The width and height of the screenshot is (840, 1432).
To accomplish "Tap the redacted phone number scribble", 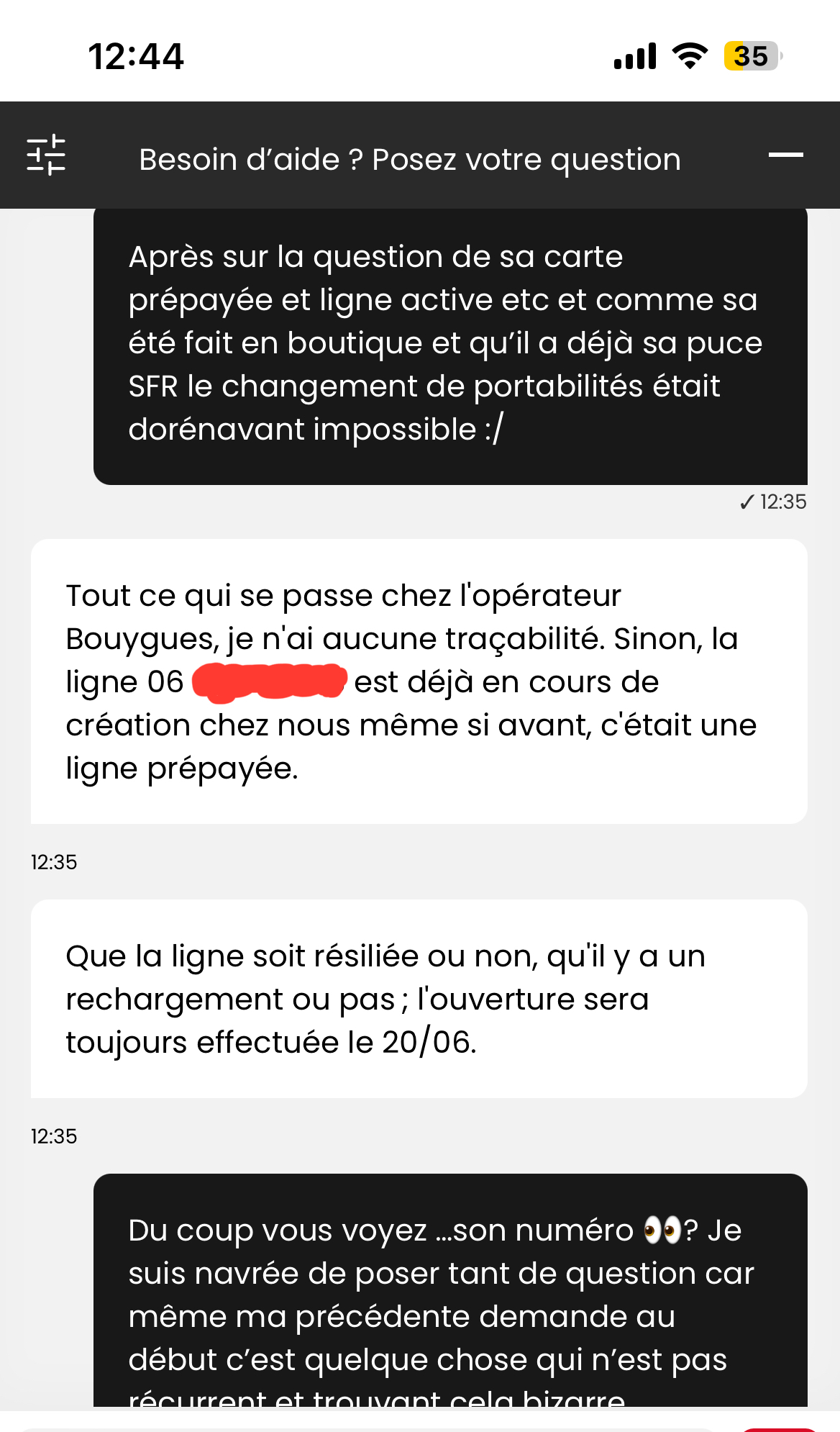I will pos(270,680).
